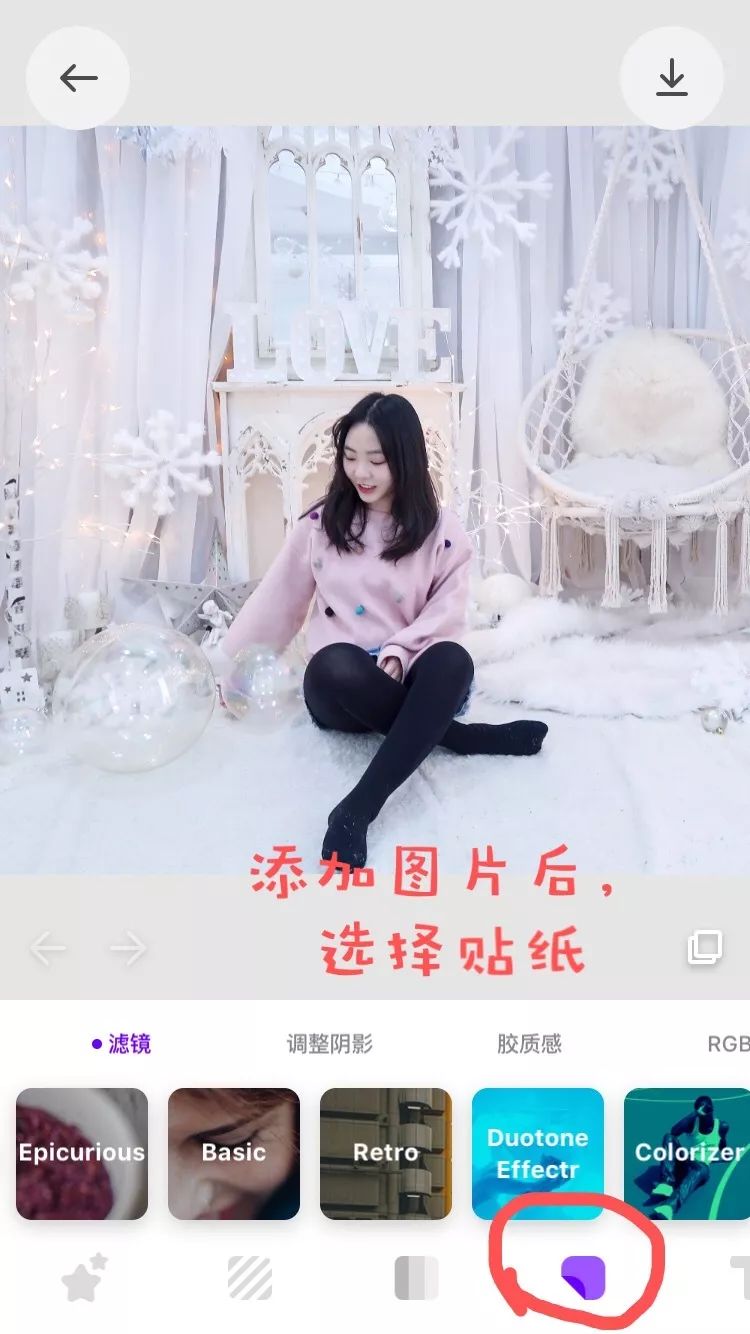Apply the Duotone Effectr filter
750x1334 pixels.
(538, 1152)
